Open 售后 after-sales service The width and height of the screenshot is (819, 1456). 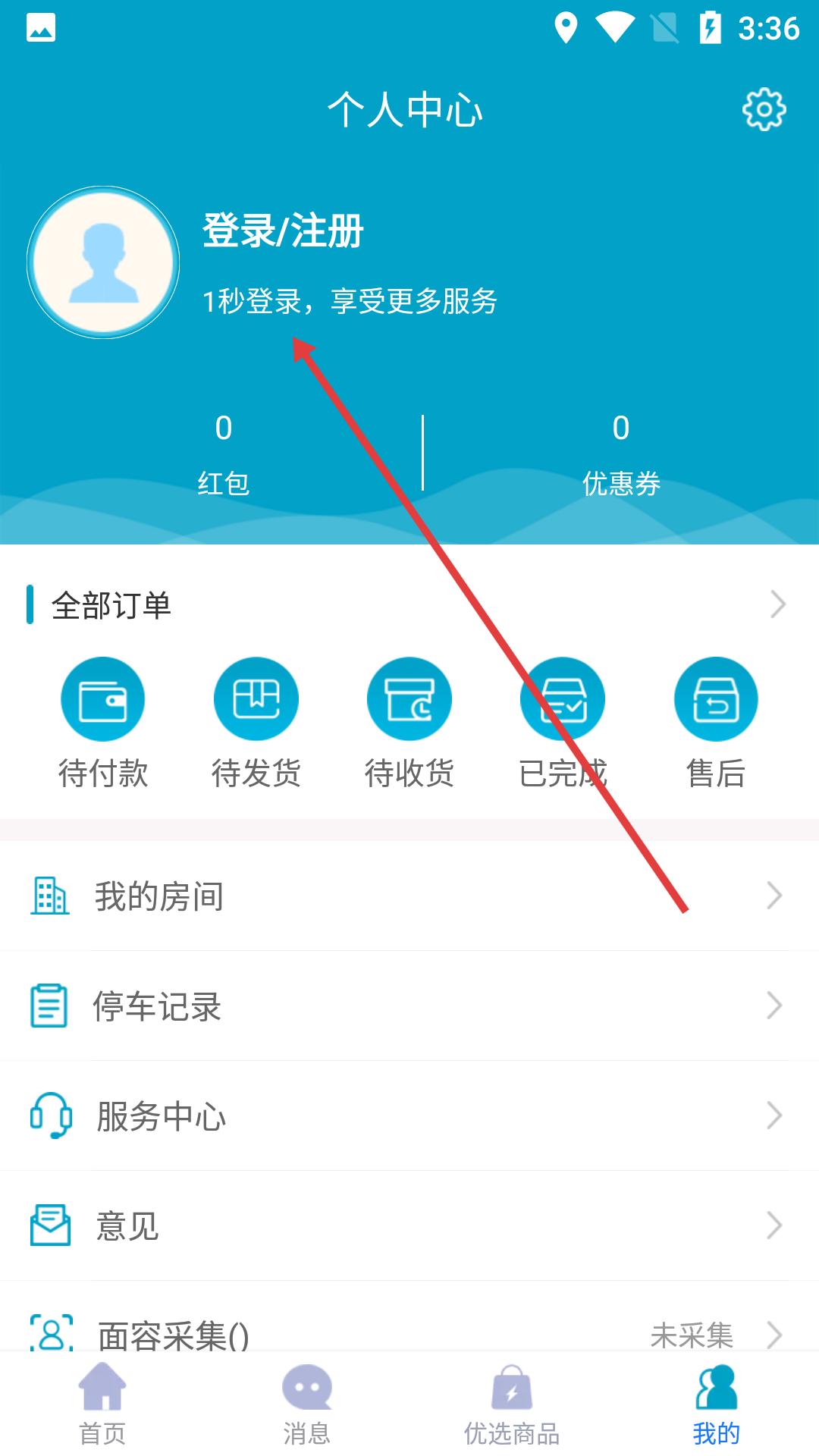coord(716,722)
